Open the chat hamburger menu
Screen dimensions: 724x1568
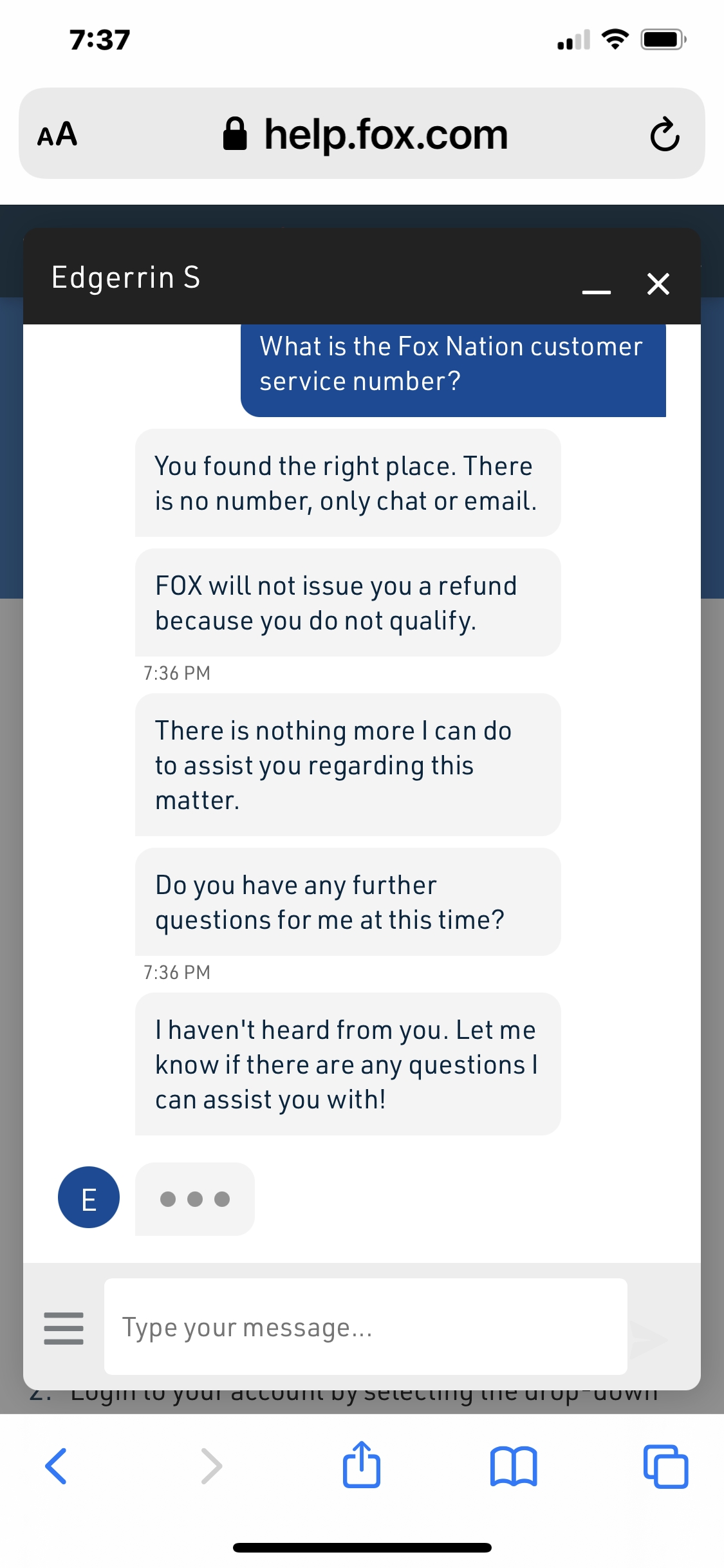pyautogui.click(x=63, y=1327)
